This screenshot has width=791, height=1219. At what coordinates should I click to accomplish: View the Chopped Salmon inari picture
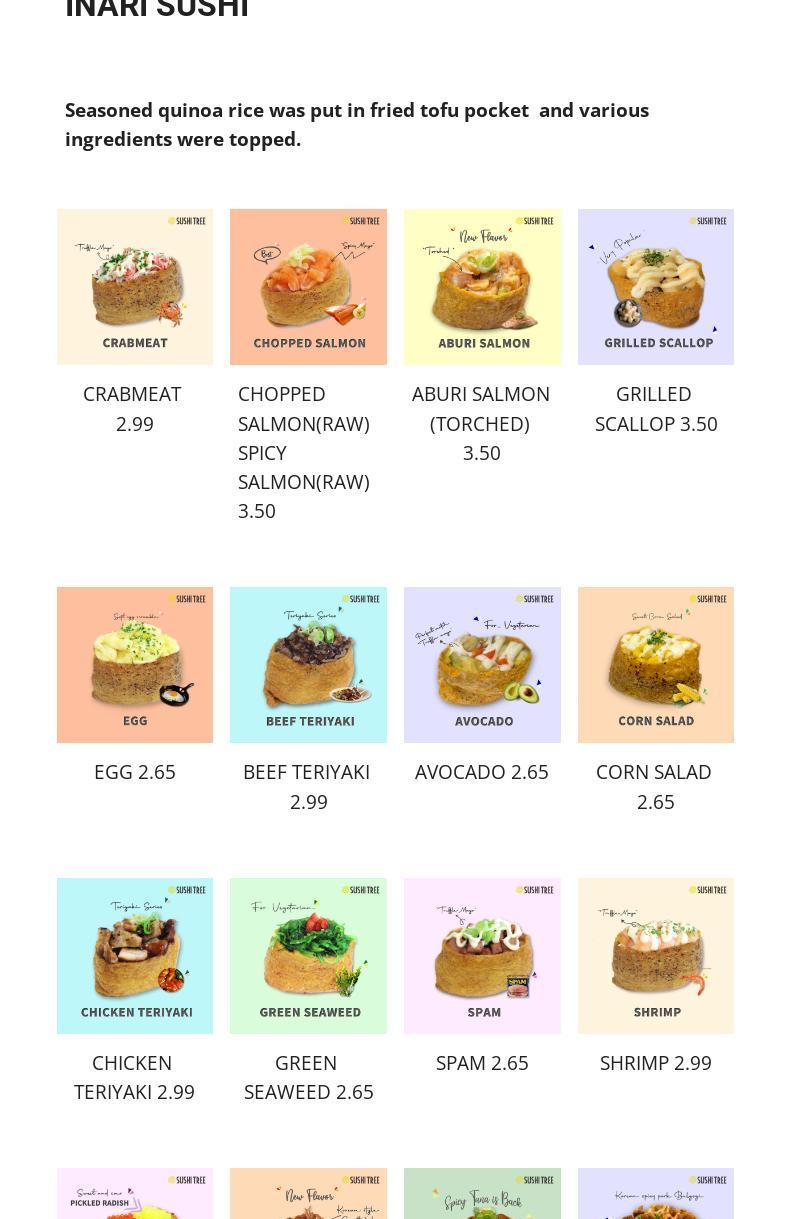tap(308, 287)
